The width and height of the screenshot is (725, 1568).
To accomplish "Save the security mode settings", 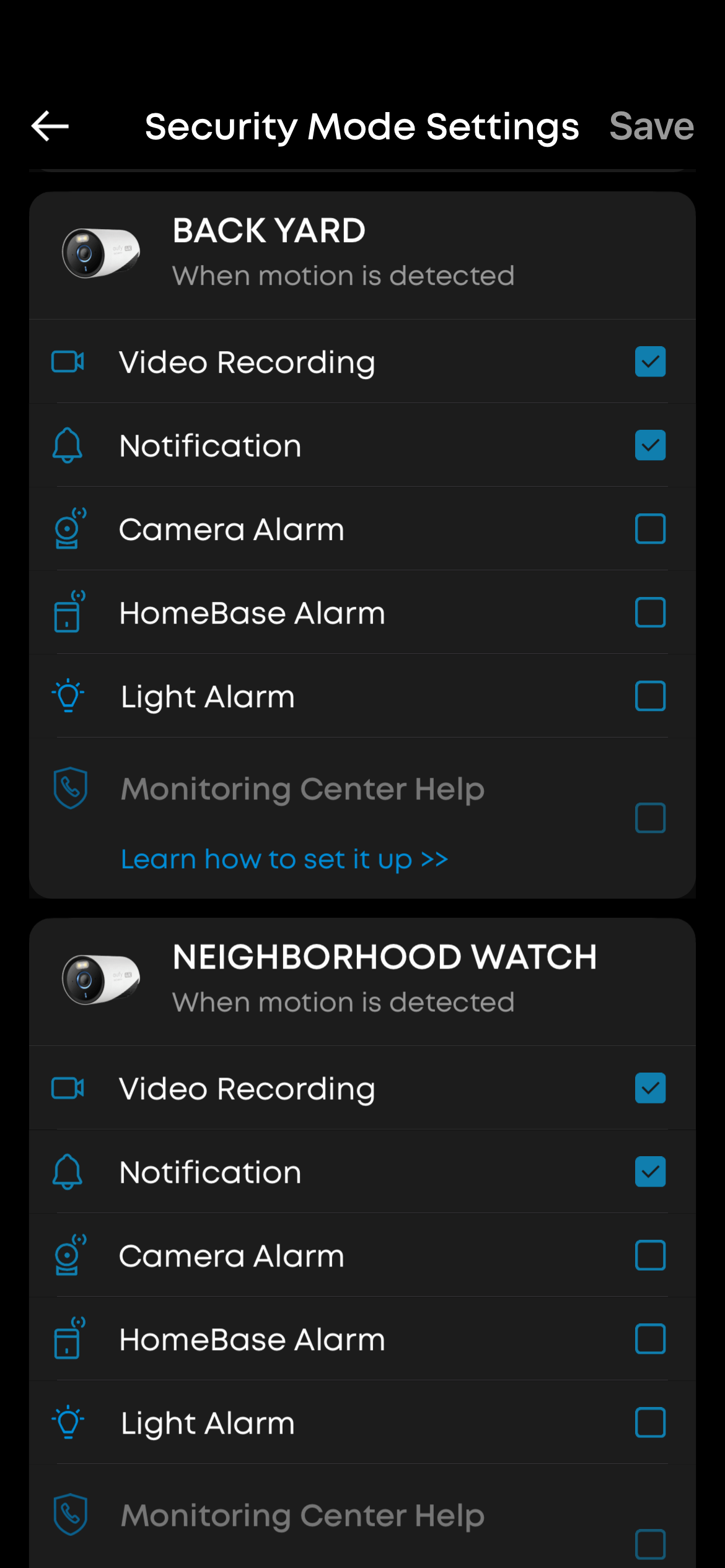I will [651, 126].
